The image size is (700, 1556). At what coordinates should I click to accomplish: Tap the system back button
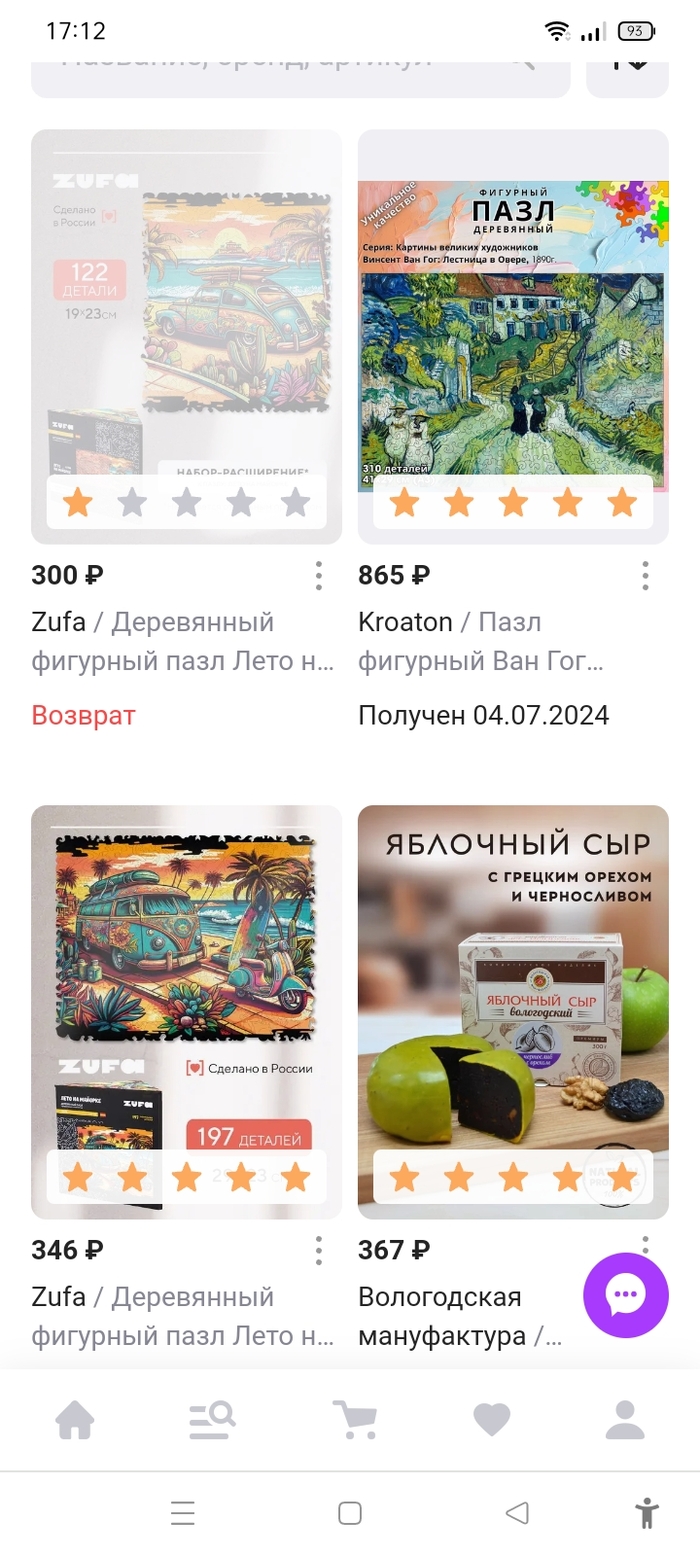click(x=517, y=1513)
